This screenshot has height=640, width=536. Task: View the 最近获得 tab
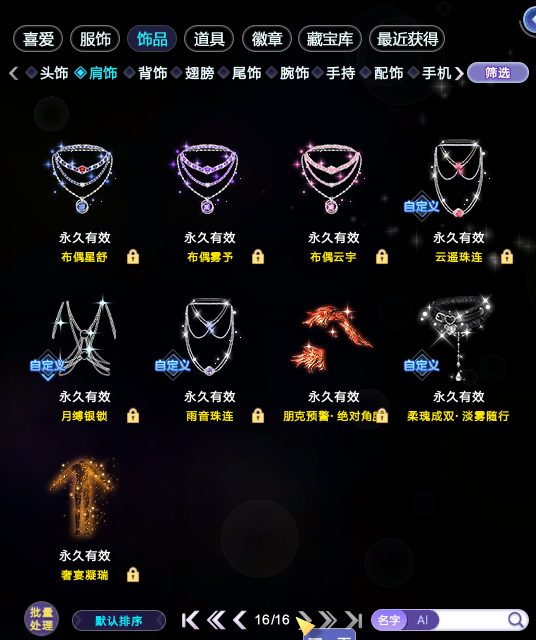[407, 39]
